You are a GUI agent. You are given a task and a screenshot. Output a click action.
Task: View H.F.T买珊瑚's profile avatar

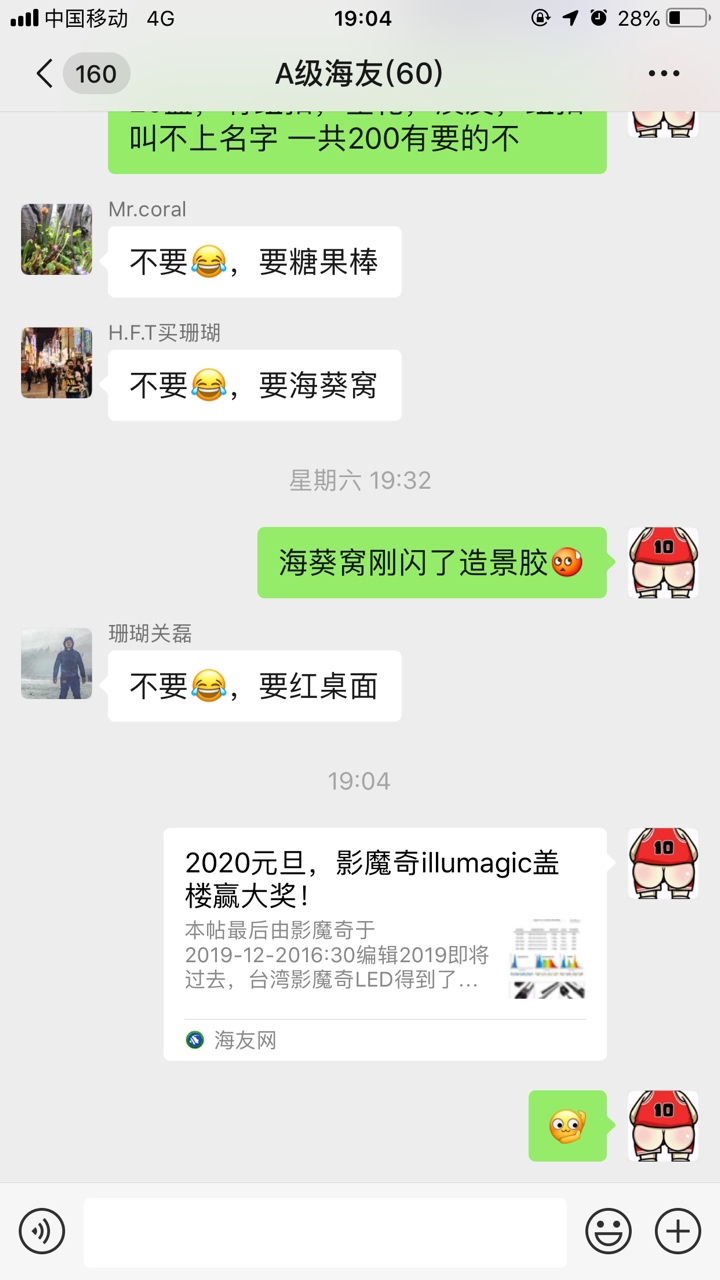pos(57,363)
